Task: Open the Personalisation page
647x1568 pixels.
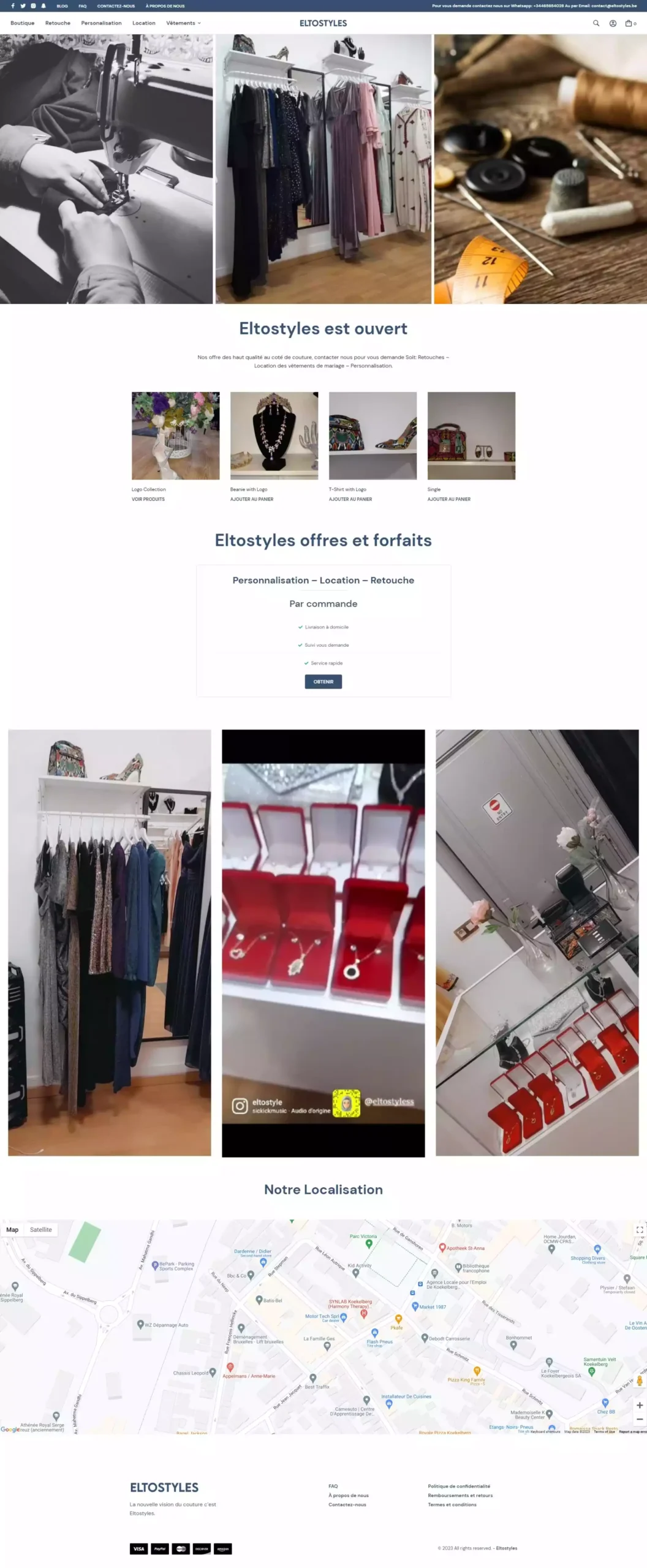Action: point(101,23)
